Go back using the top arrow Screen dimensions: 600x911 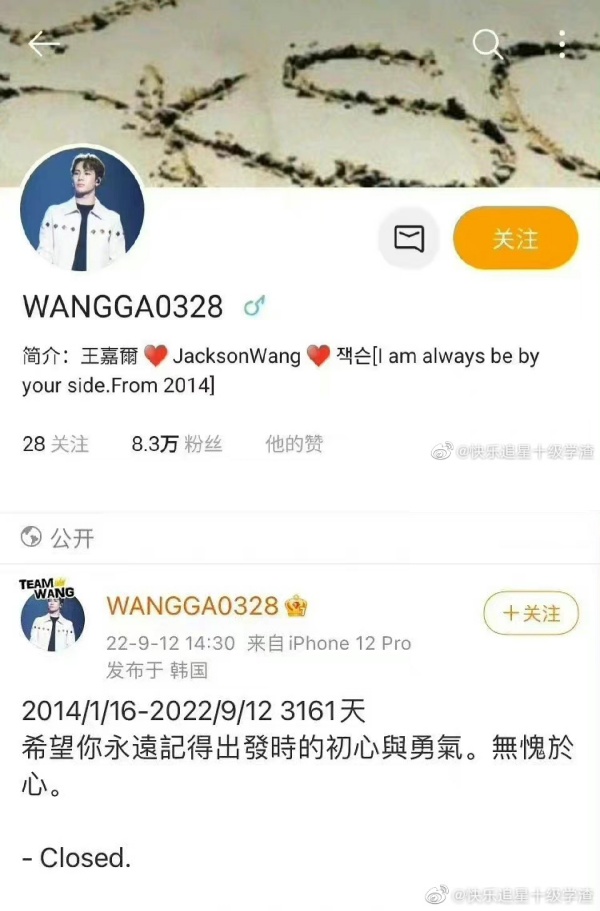click(43, 43)
